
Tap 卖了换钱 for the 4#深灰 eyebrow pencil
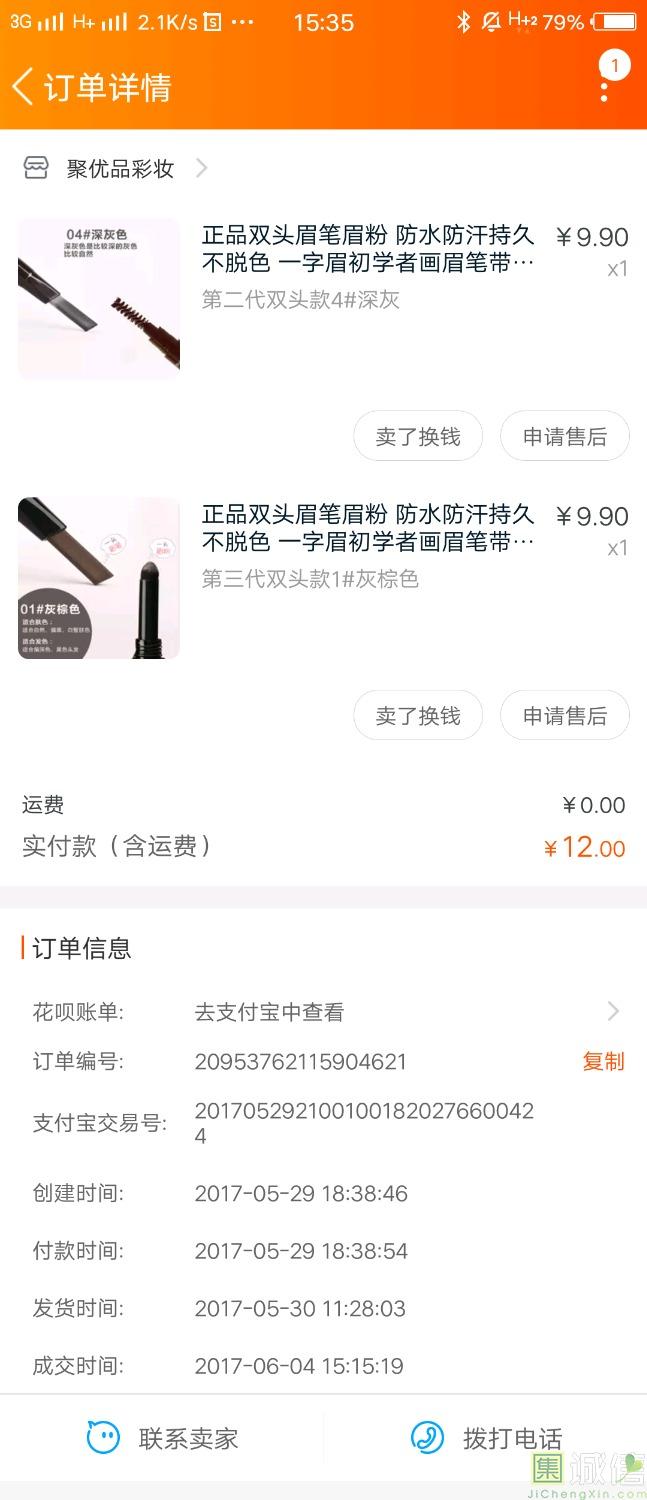click(x=418, y=437)
